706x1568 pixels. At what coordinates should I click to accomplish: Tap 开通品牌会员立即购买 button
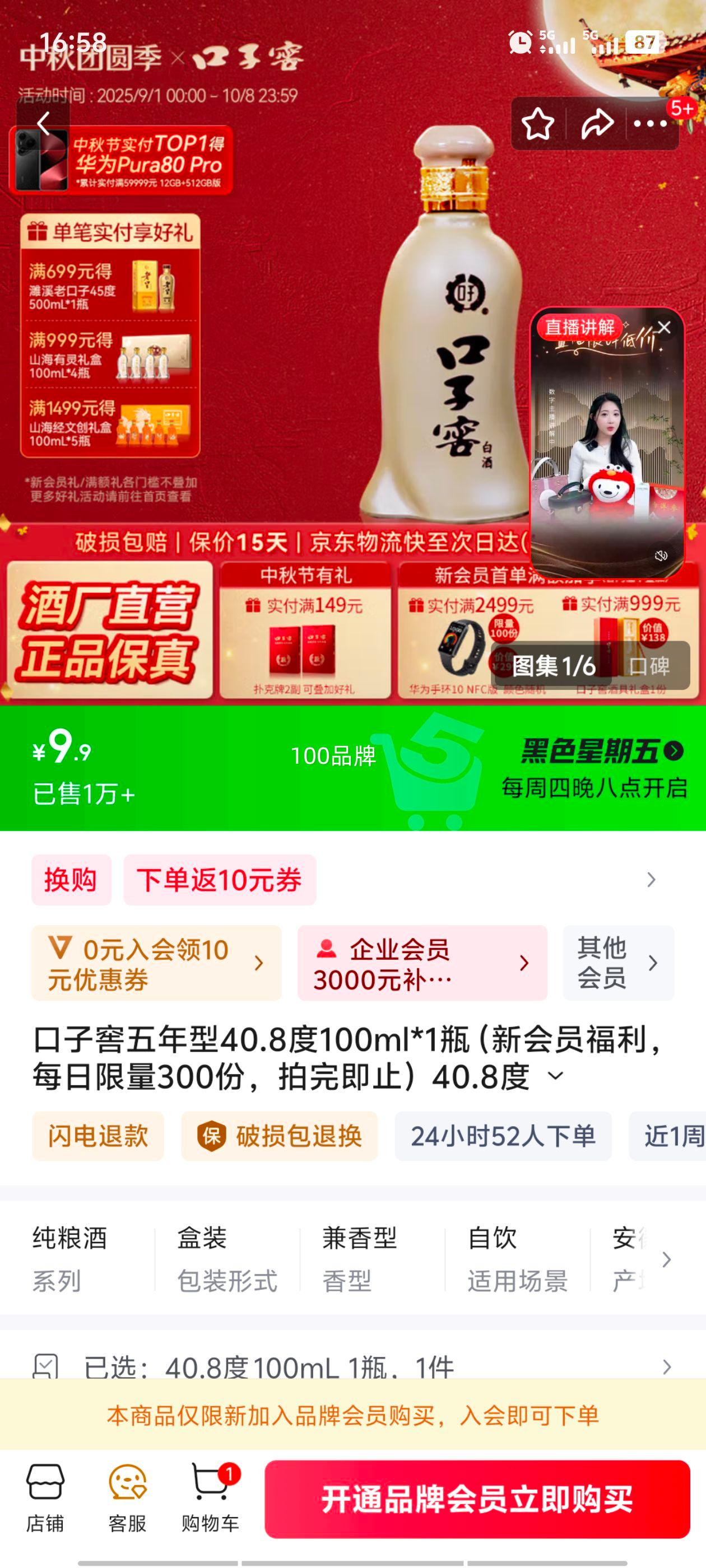pos(477,1499)
